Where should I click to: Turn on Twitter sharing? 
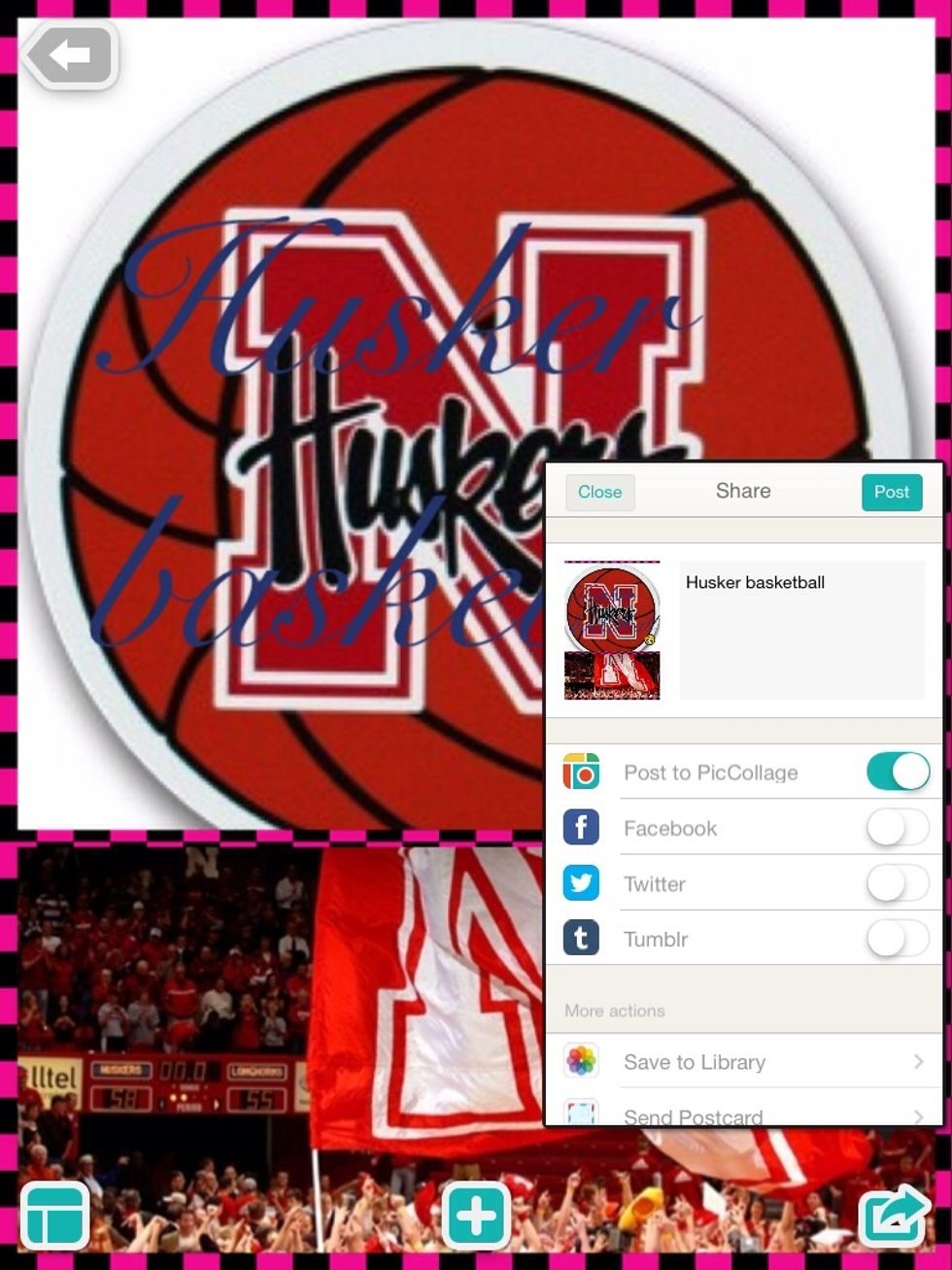898,883
